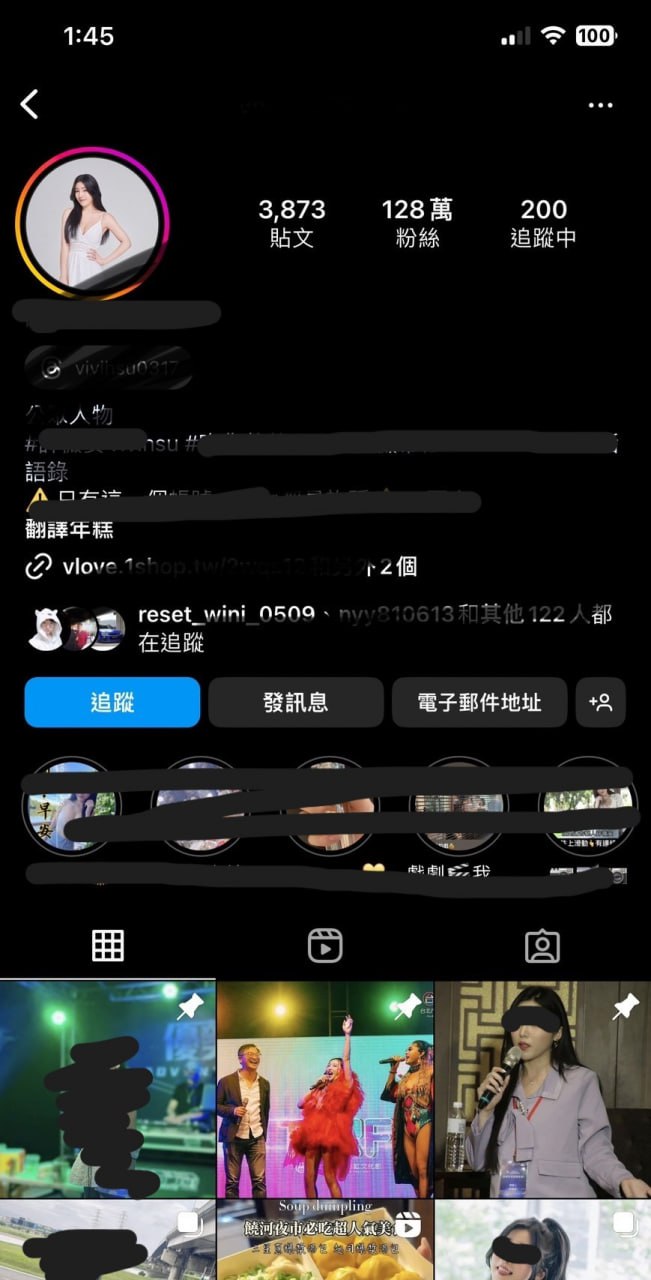Tap the 電子郵件地址 email button

(479, 702)
